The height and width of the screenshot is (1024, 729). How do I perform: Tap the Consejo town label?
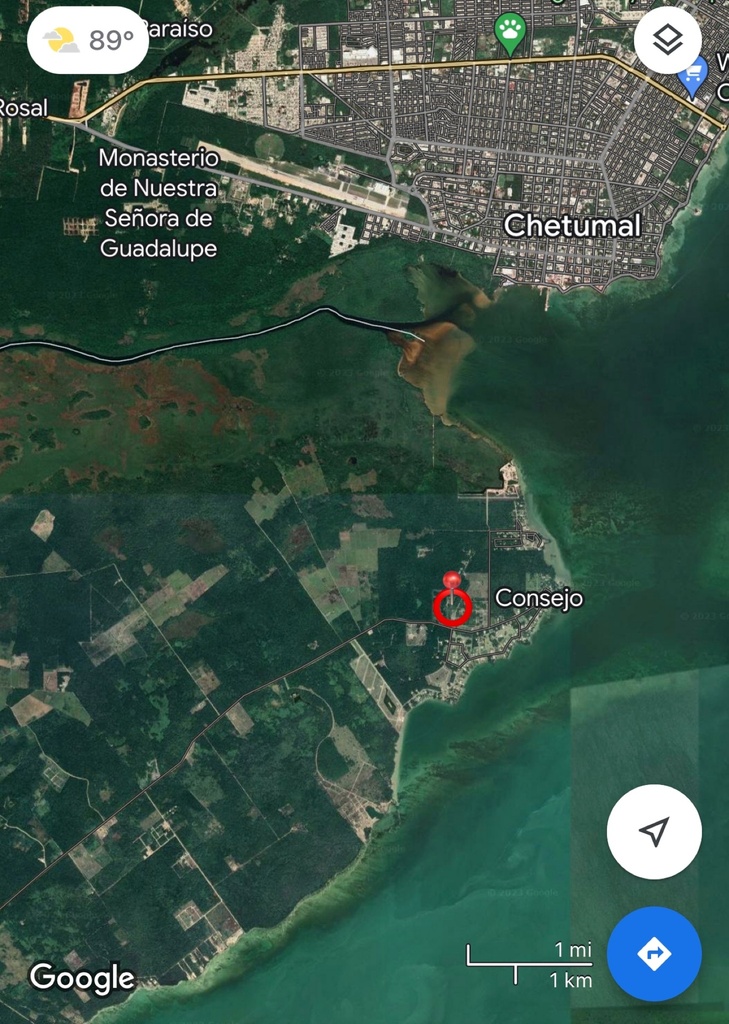[x=540, y=599]
